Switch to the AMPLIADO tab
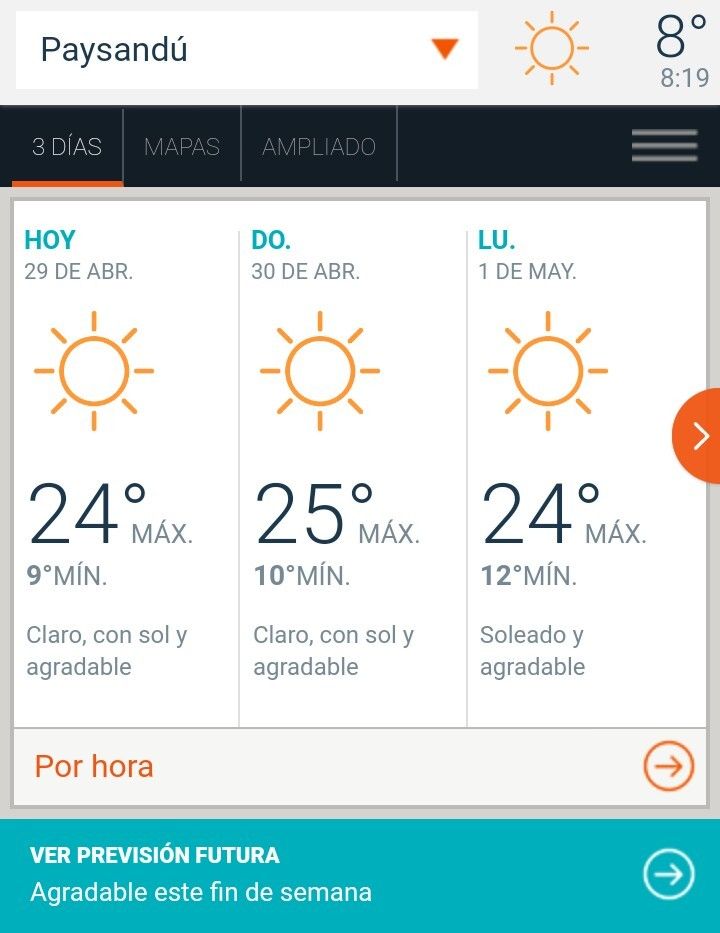The width and height of the screenshot is (720, 933). click(318, 147)
